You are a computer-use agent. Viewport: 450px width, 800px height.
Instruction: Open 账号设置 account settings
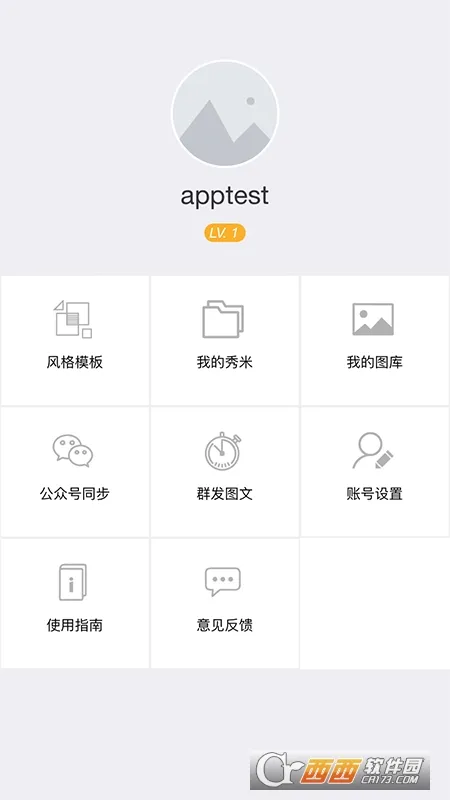375,472
